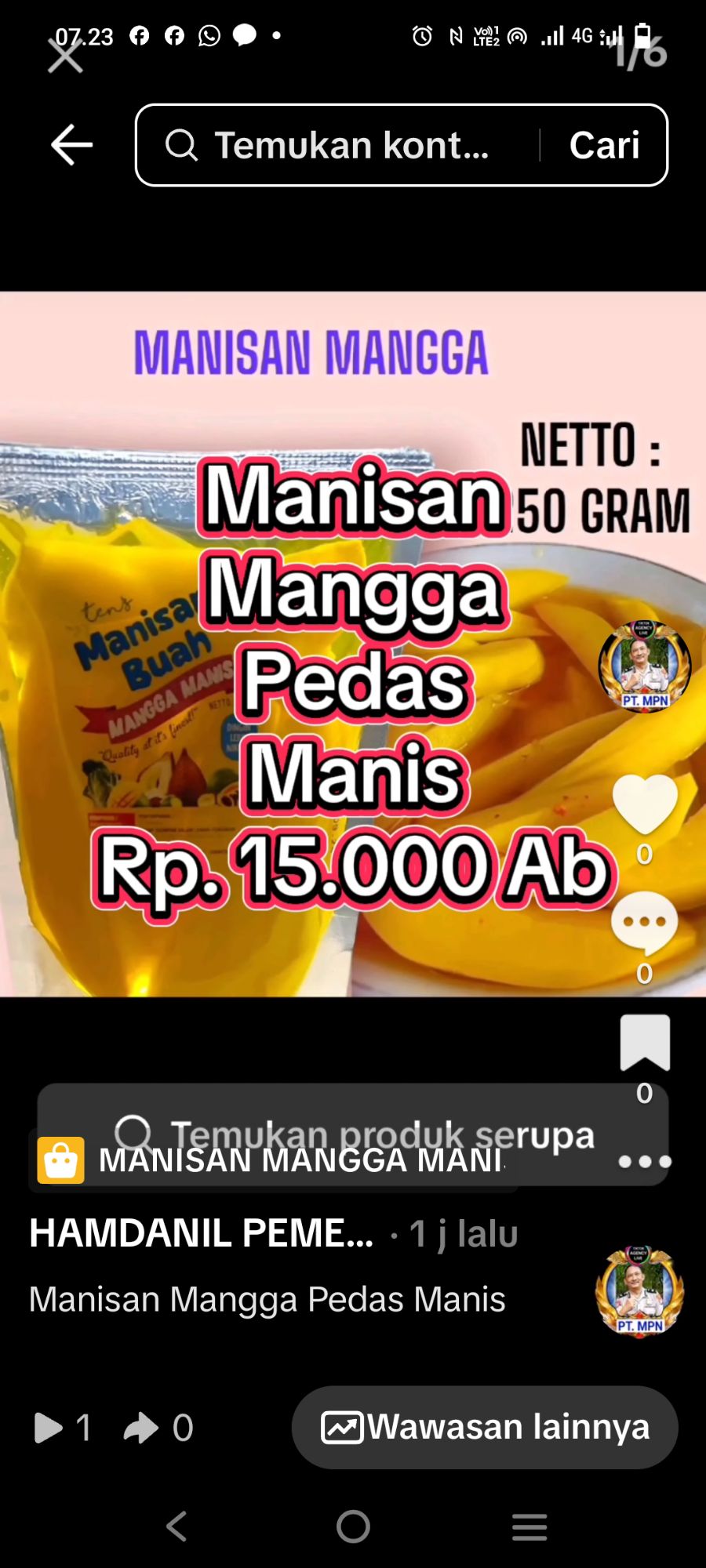Open Wawasan lainnya insights
Image resolution: width=706 pixels, height=1568 pixels.
[x=485, y=1427]
